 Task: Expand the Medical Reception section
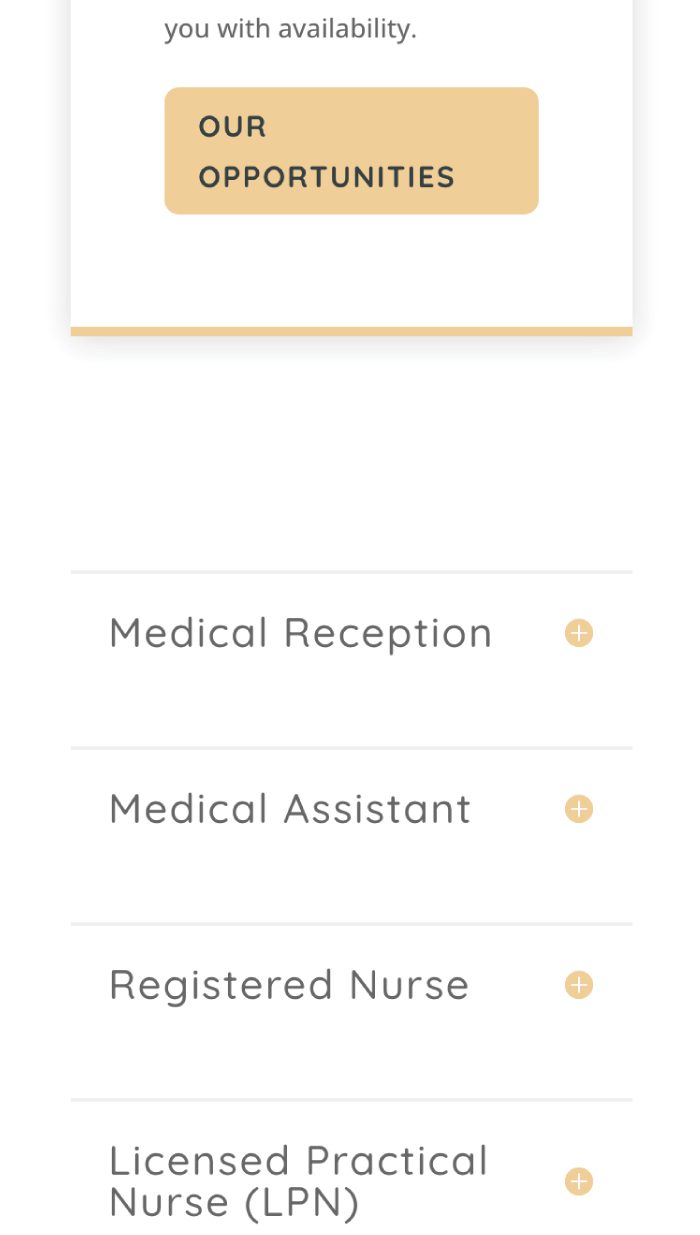[578, 633]
